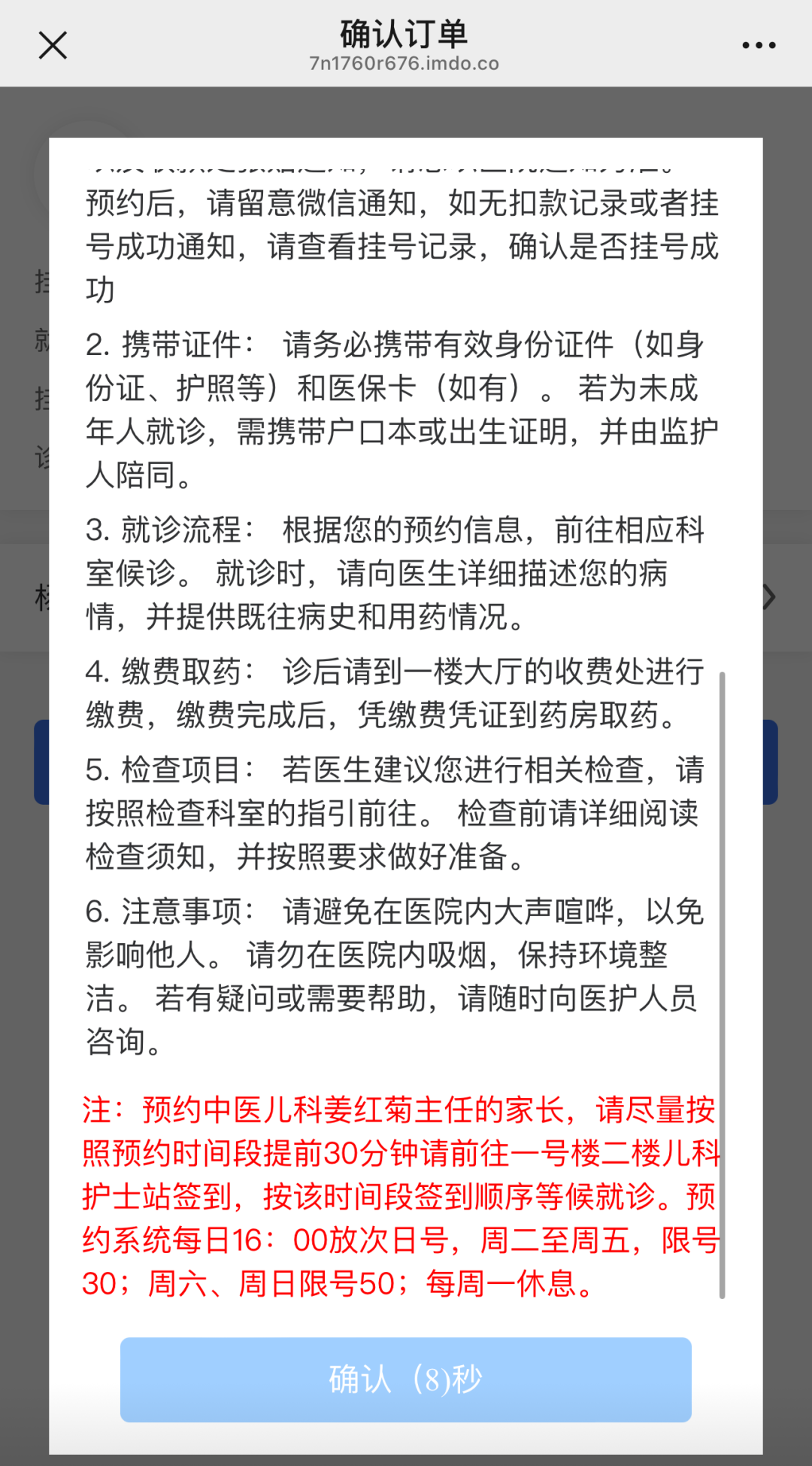Close the 确认订单 web page
This screenshot has height=1466, width=812.
coord(53,45)
